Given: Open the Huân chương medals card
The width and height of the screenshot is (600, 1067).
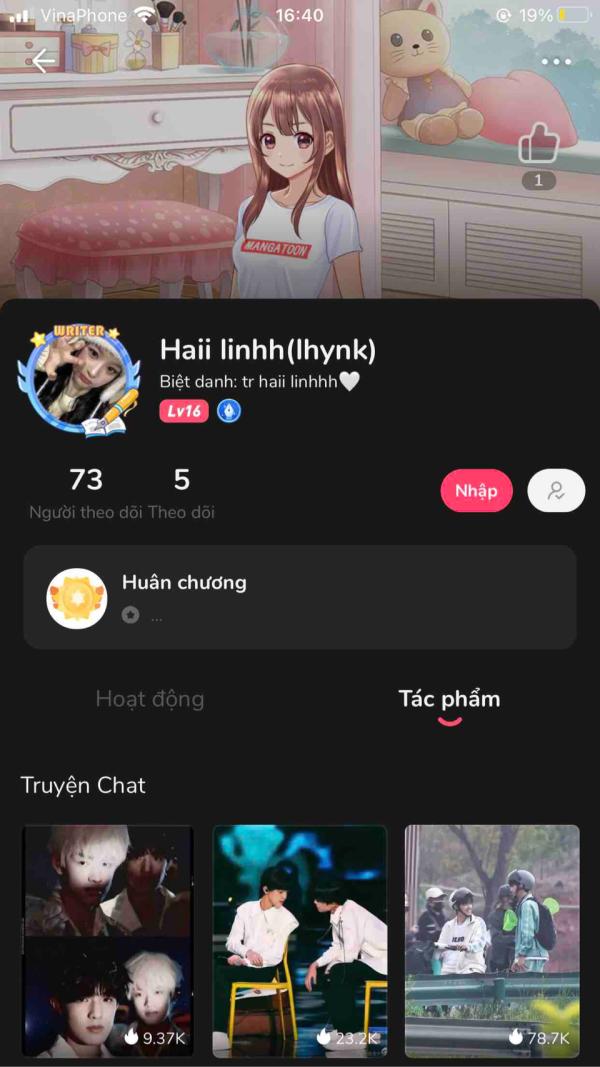Looking at the screenshot, I should coord(300,597).
